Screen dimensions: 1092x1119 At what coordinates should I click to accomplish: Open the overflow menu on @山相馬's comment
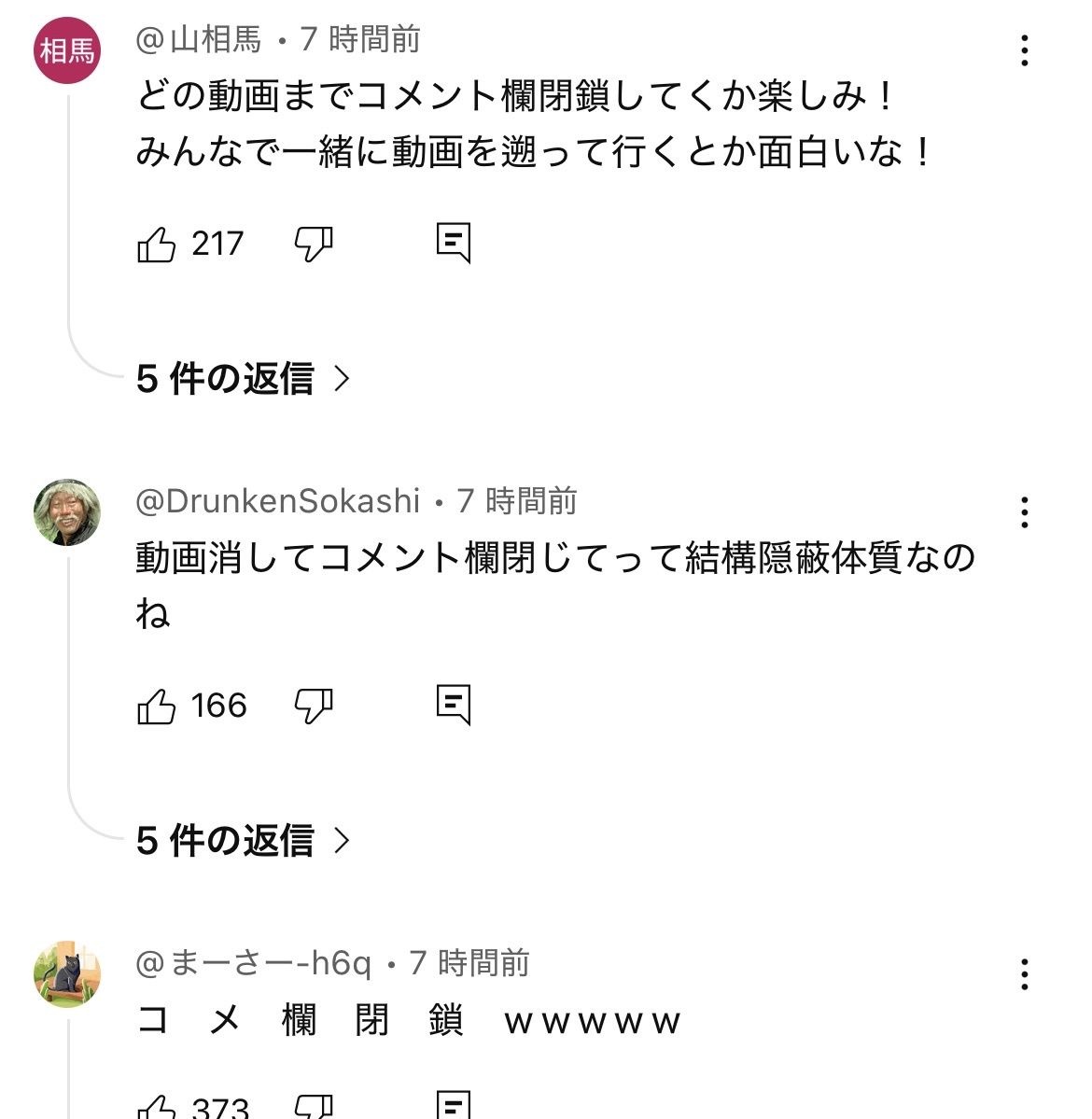click(x=1024, y=50)
